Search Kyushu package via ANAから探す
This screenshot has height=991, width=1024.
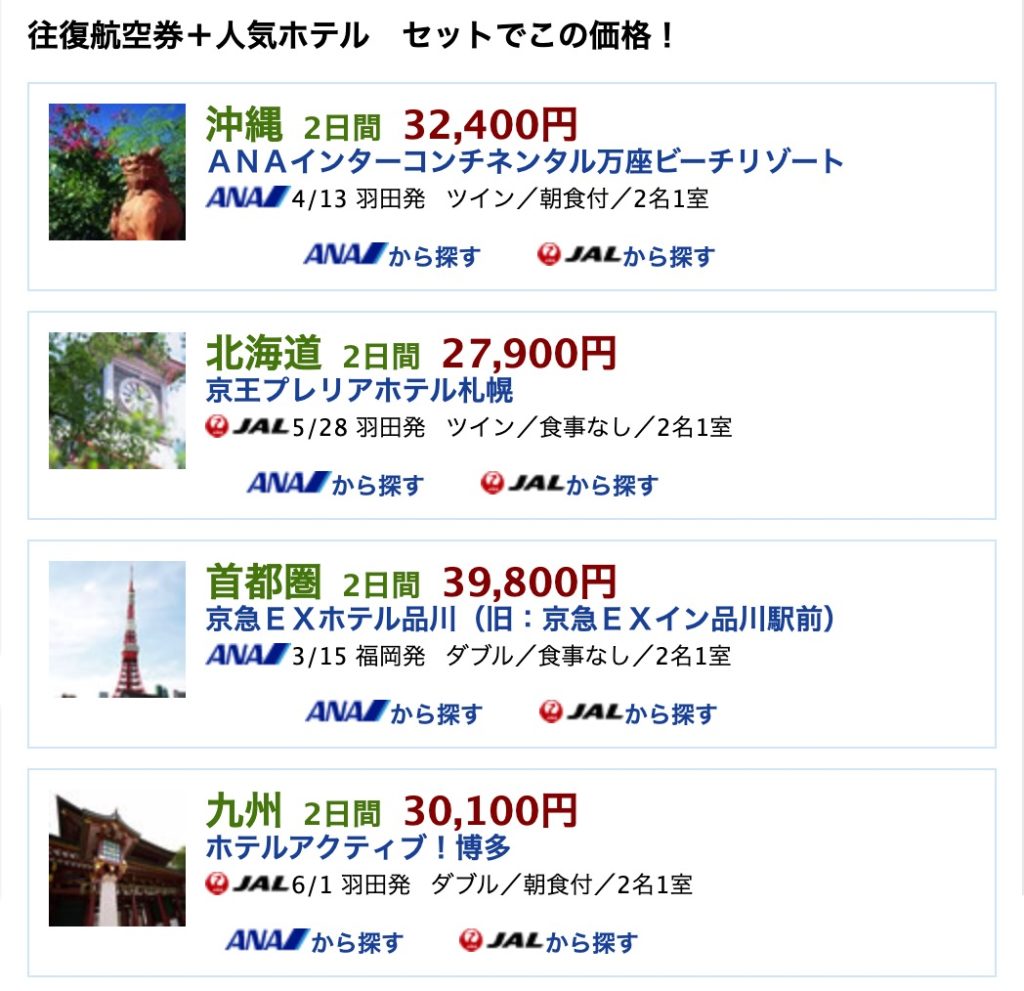click(x=314, y=942)
